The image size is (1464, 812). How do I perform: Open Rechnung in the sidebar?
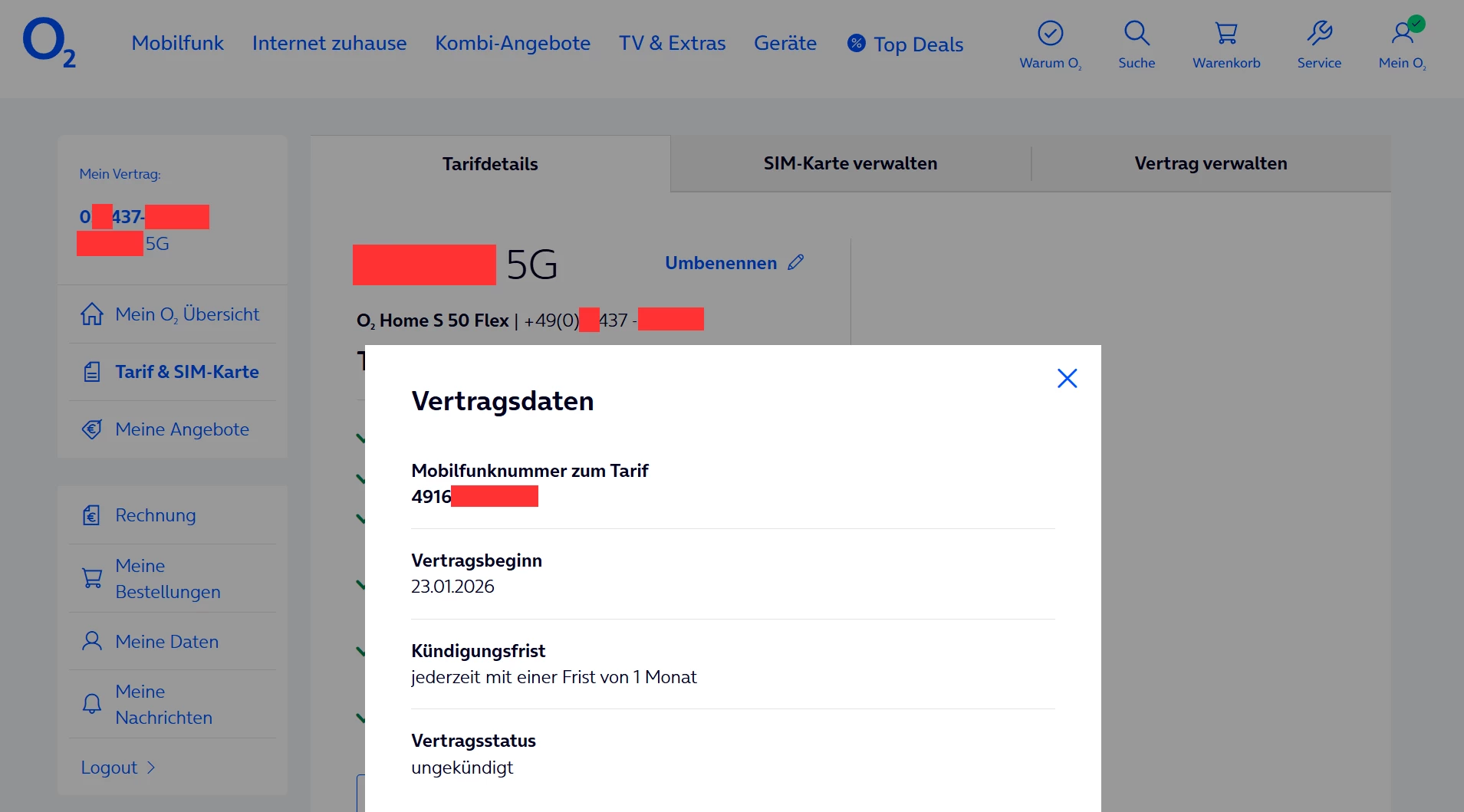point(155,515)
